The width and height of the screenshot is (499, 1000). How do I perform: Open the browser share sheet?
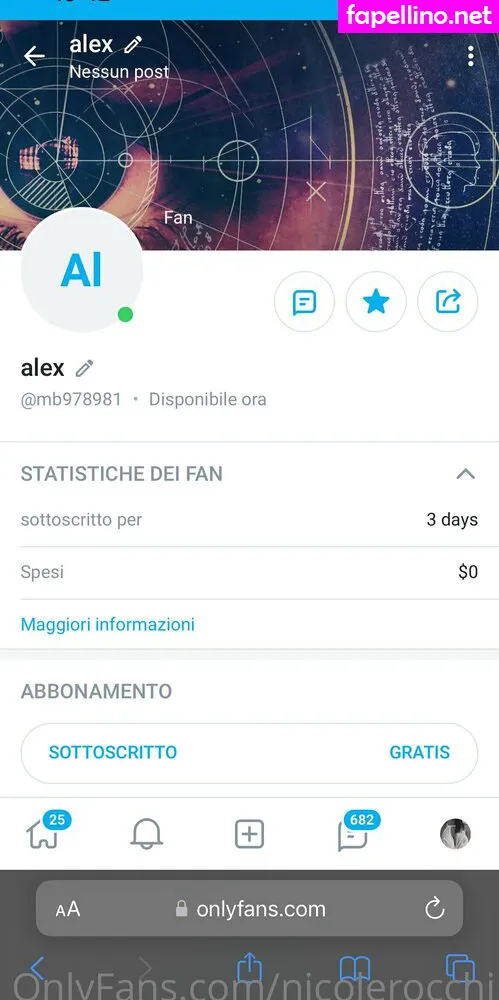pos(250,967)
